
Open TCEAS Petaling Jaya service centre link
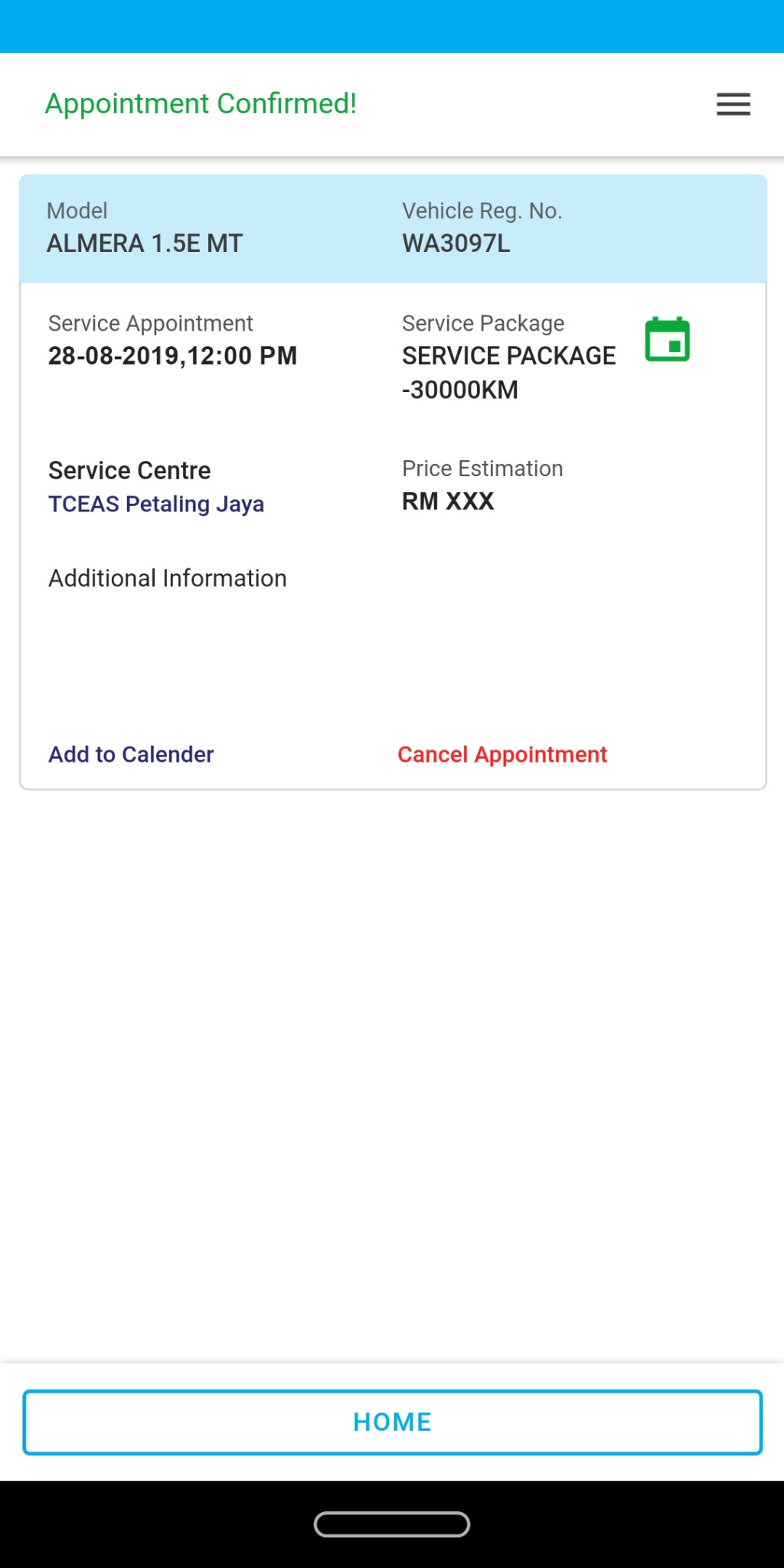click(156, 505)
